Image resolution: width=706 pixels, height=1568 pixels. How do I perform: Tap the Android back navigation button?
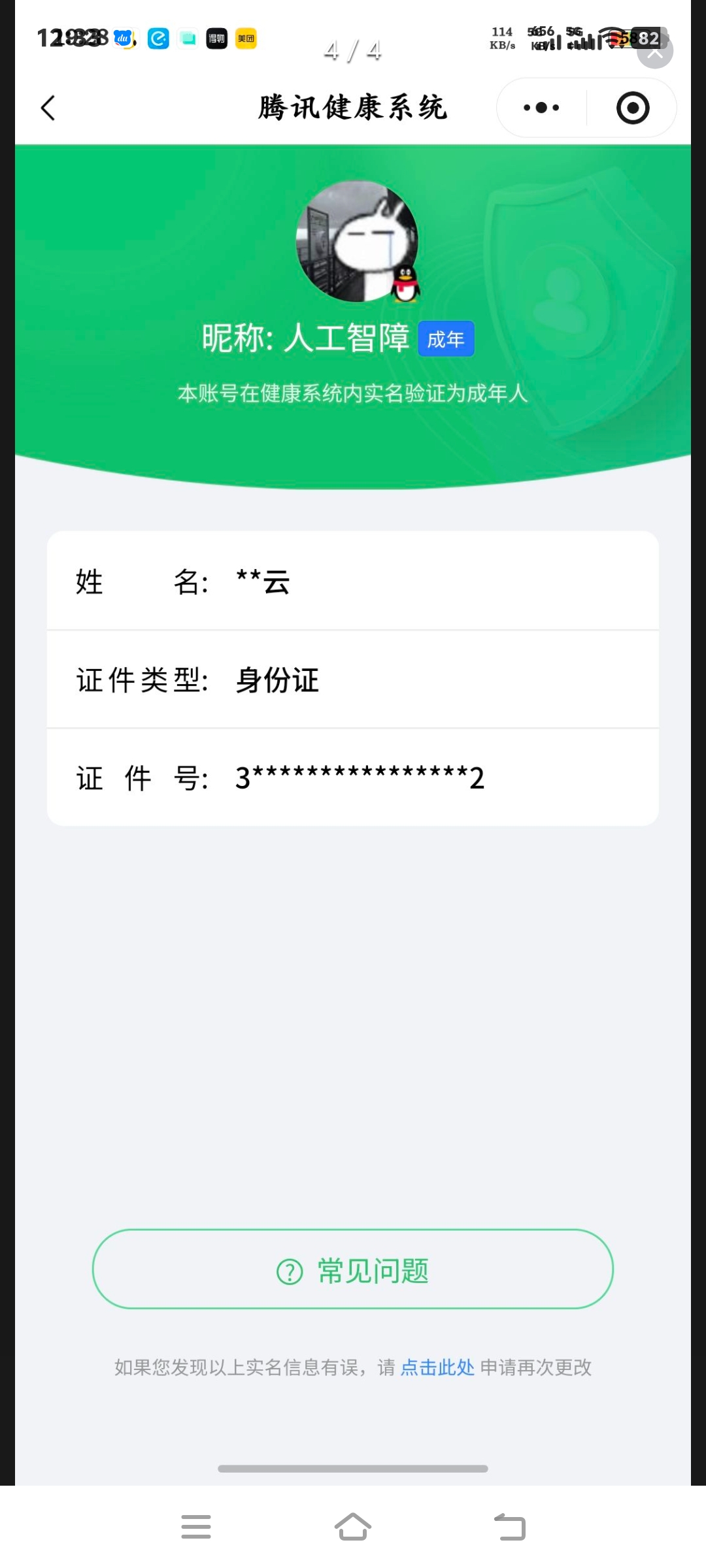click(512, 1526)
